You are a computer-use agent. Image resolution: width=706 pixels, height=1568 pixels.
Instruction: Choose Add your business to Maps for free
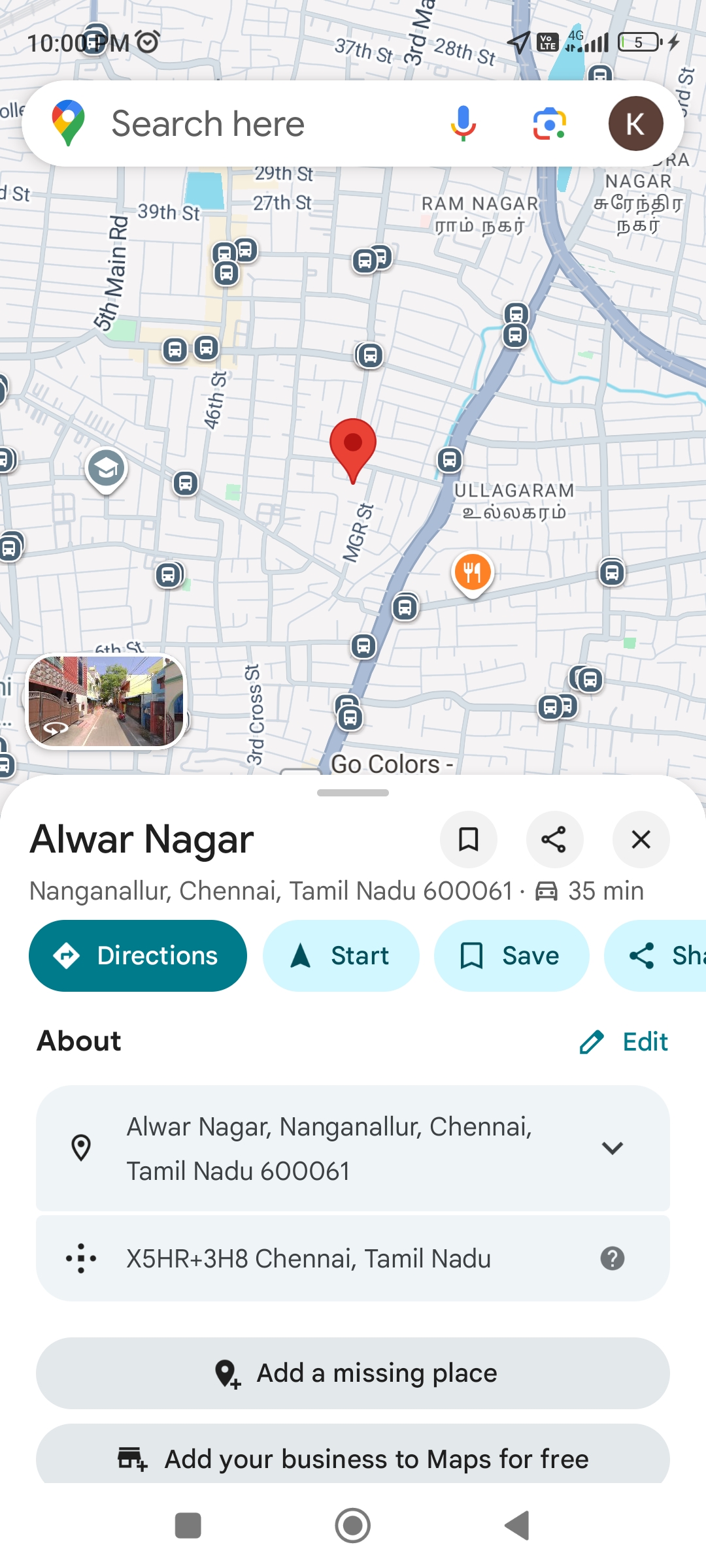(353, 1458)
